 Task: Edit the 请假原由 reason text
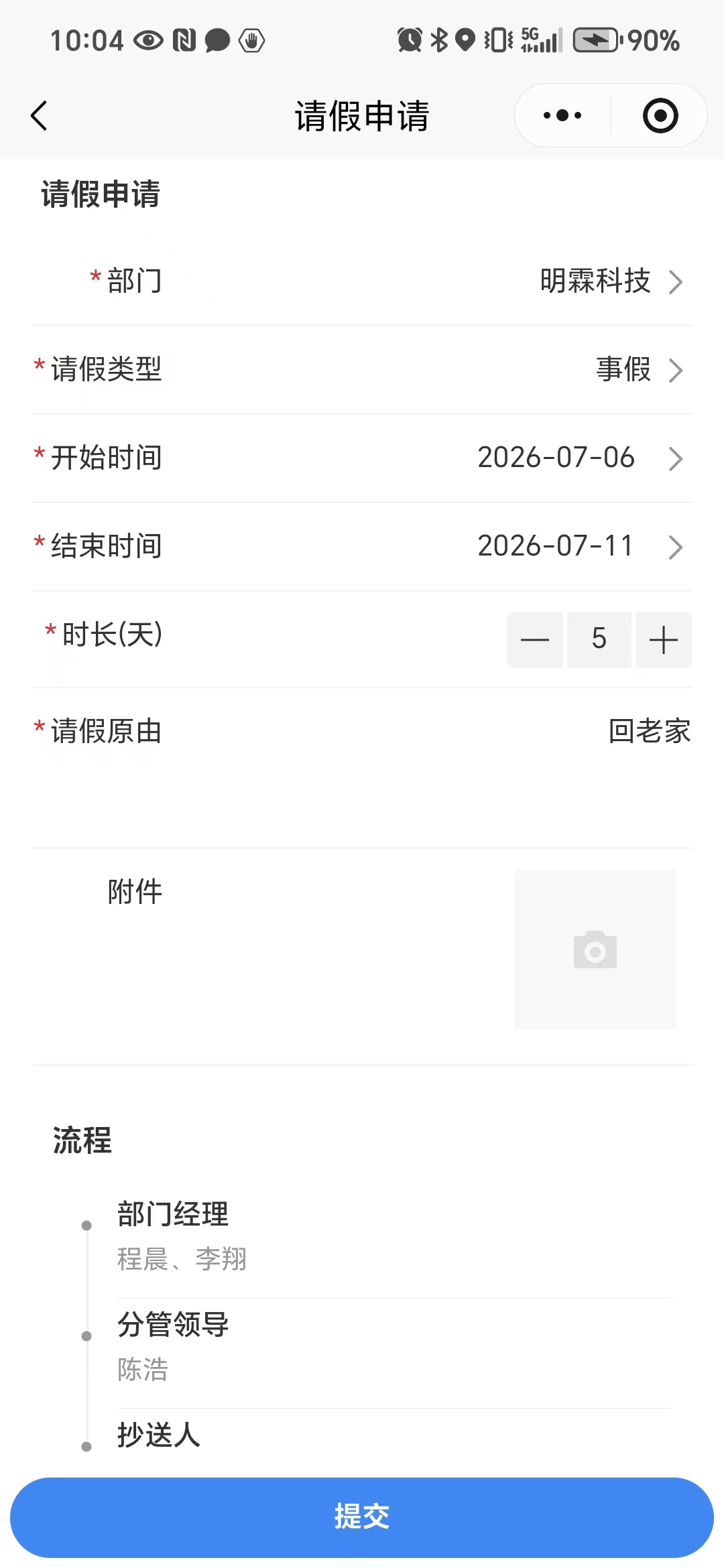(x=429, y=768)
